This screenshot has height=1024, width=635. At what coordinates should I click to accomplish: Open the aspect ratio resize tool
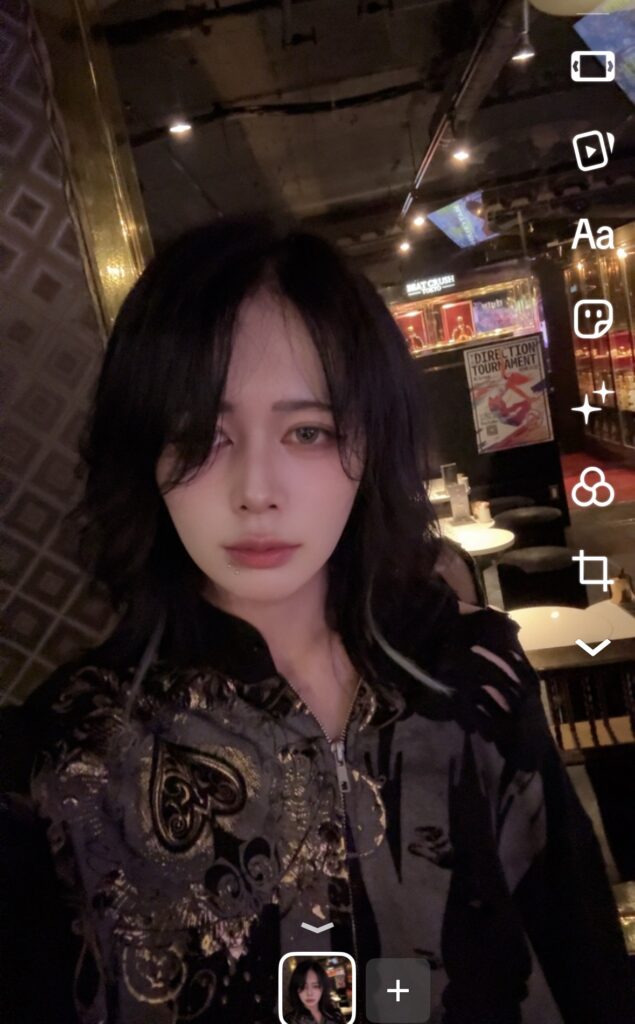pyautogui.click(x=593, y=67)
